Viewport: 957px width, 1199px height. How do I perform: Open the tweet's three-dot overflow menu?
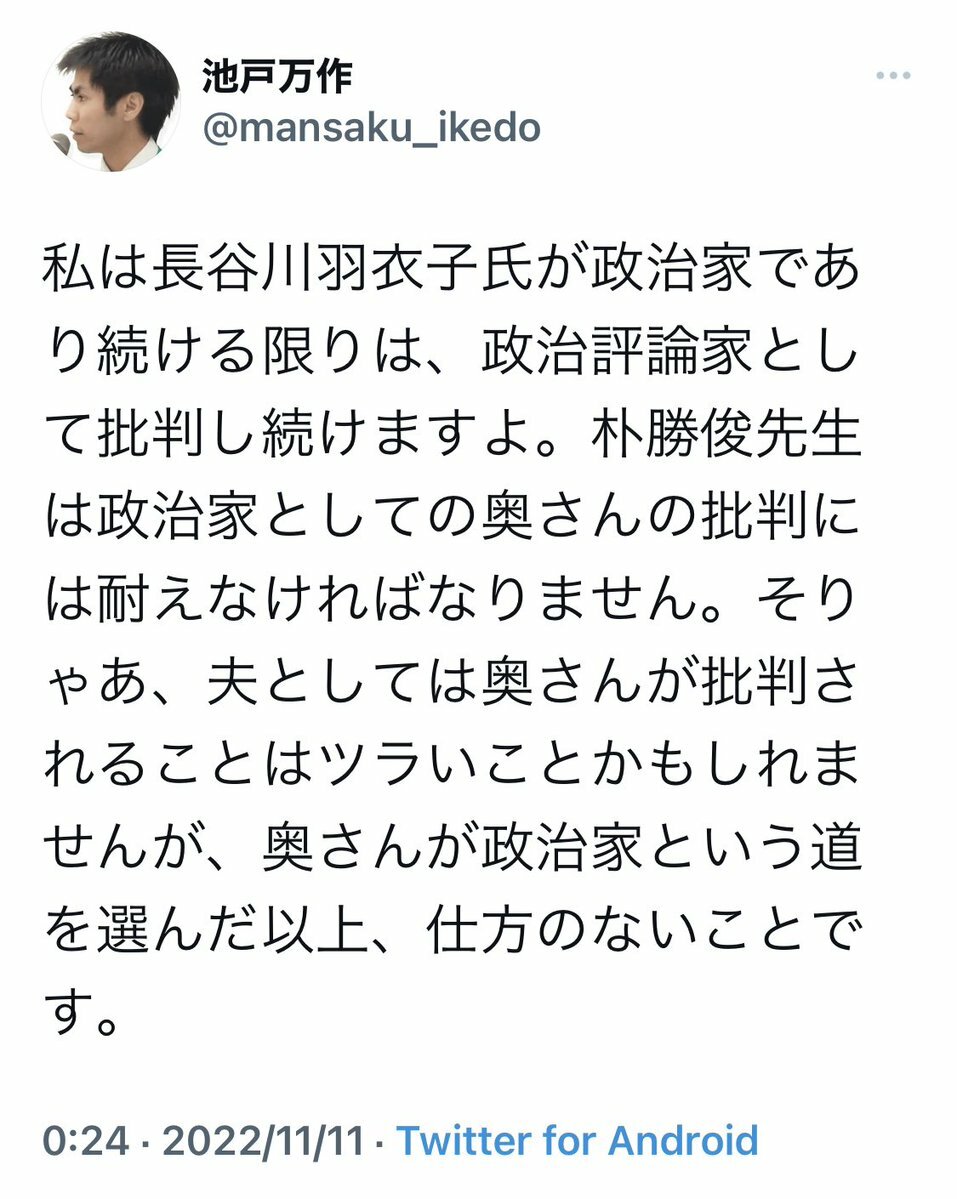(893, 77)
